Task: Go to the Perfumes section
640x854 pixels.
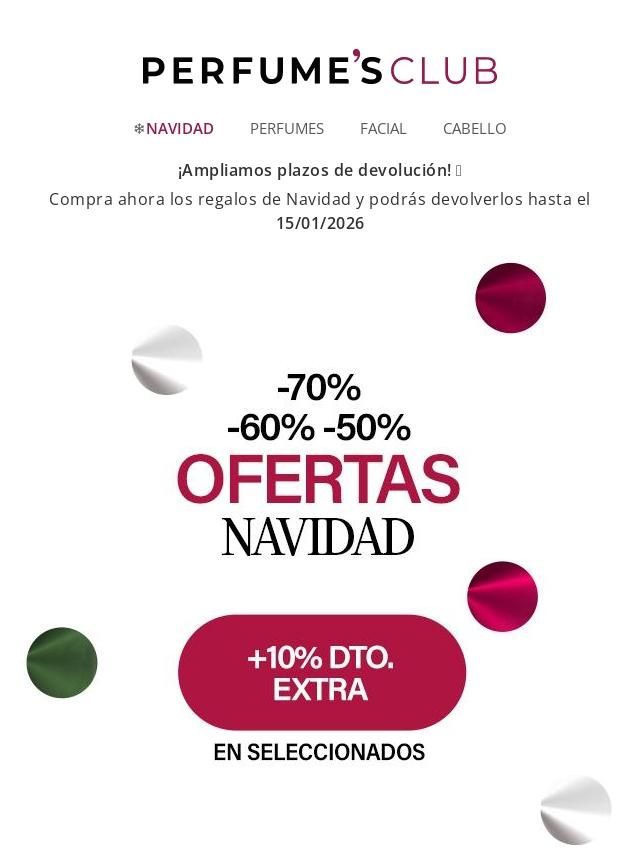Action: [x=287, y=129]
